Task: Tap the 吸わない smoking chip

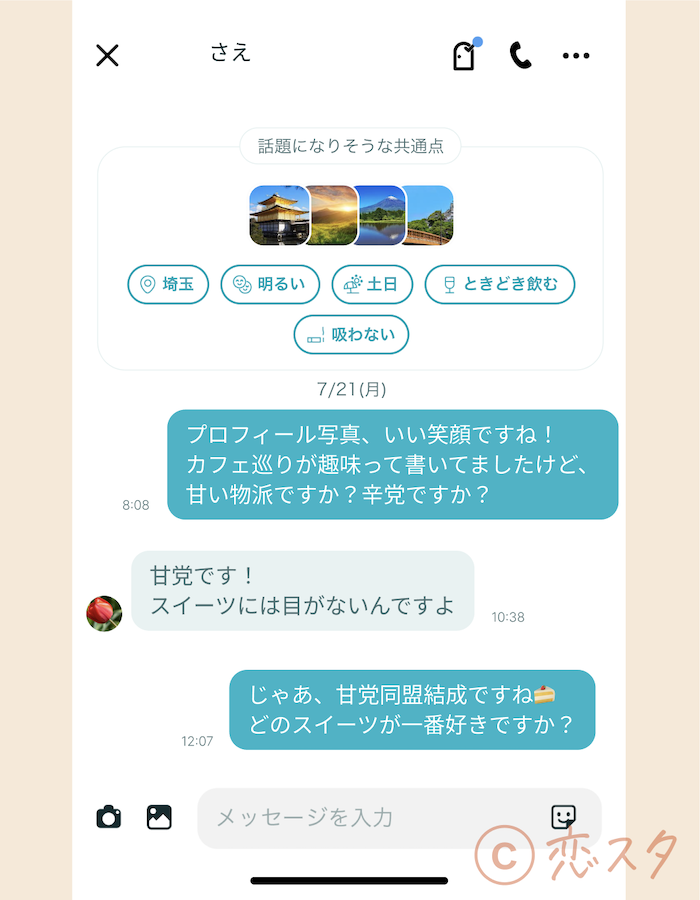Action: [351, 335]
